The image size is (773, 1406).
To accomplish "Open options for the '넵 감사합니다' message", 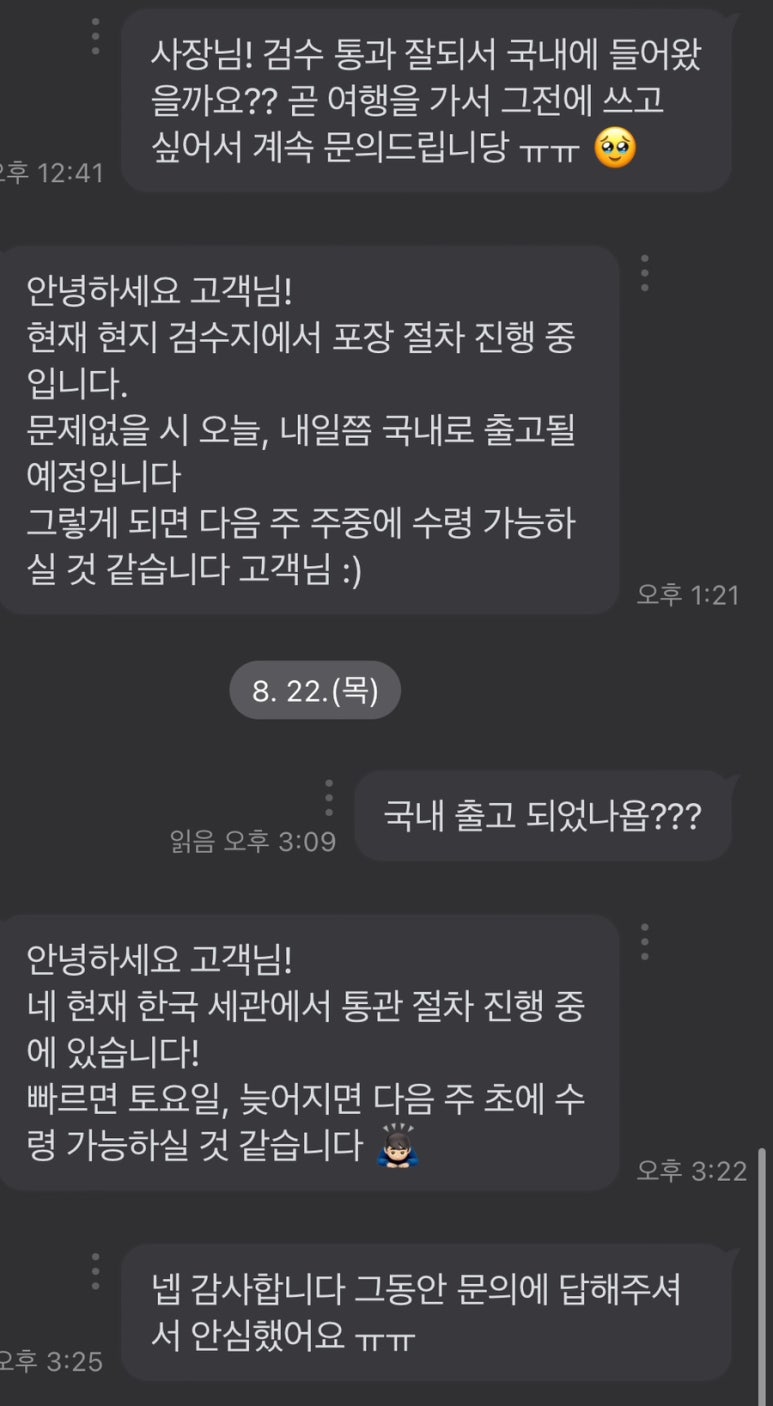I will click(96, 1271).
